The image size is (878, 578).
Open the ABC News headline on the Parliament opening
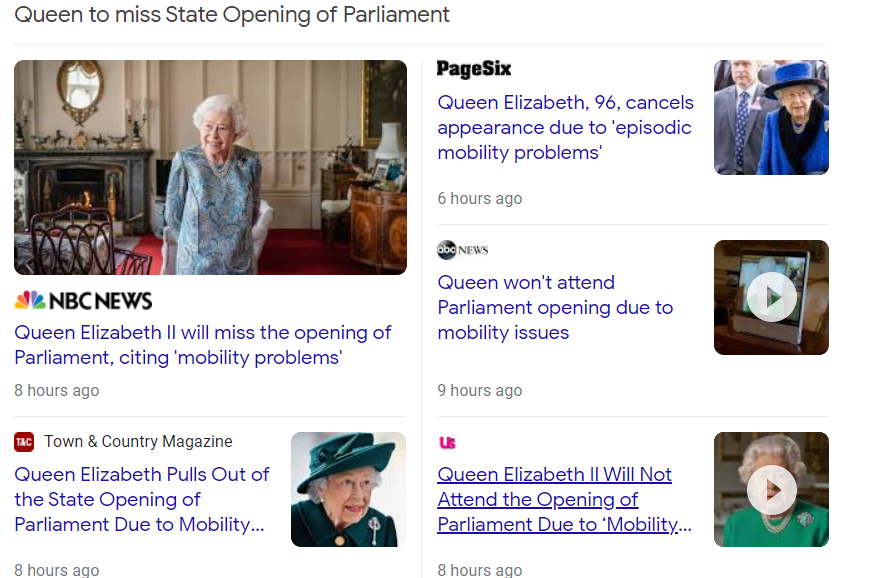click(555, 308)
